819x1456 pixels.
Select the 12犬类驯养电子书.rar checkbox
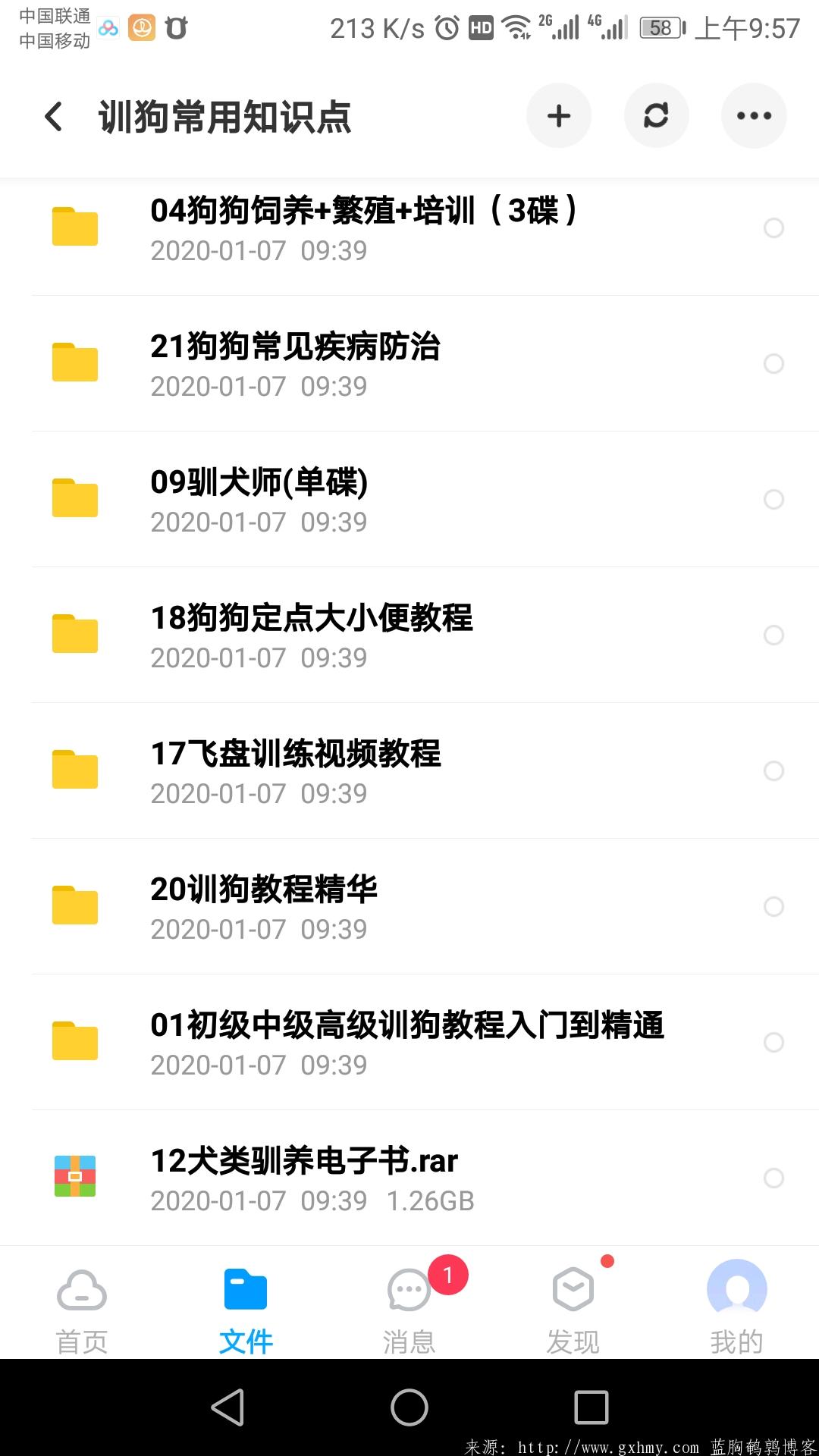pos(773,1178)
